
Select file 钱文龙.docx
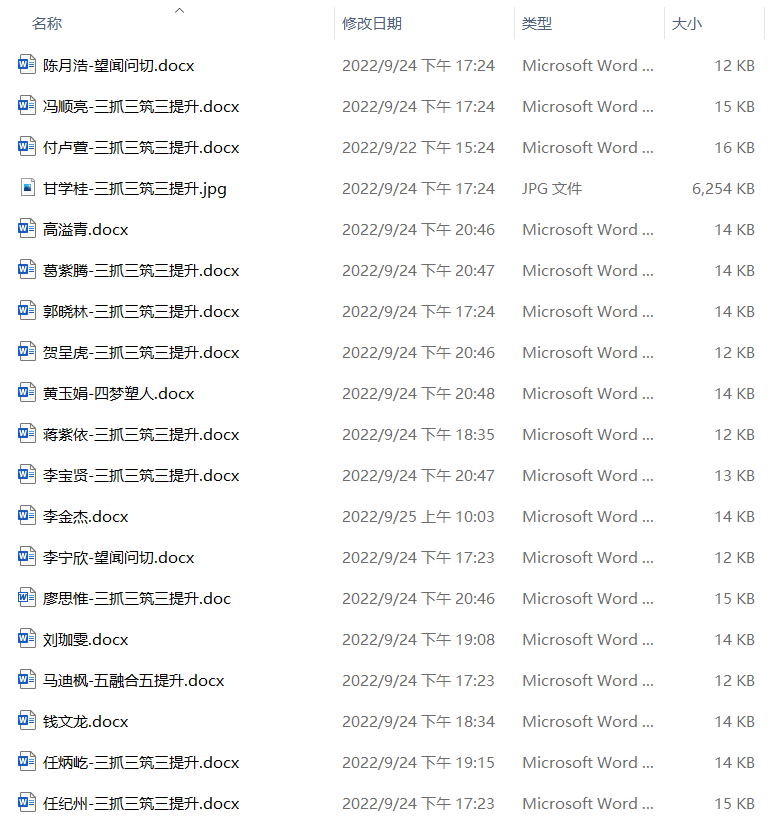click(x=86, y=722)
